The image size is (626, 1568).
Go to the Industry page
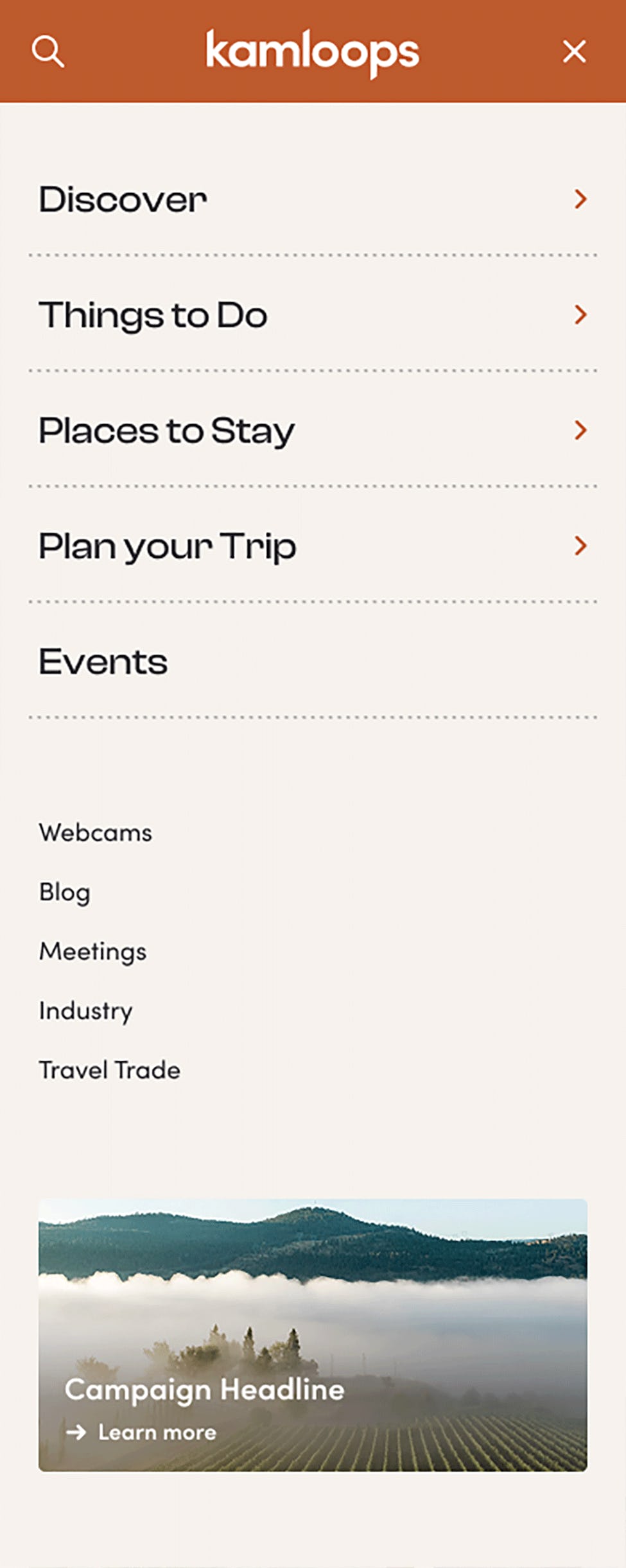pyautogui.click(x=86, y=1011)
